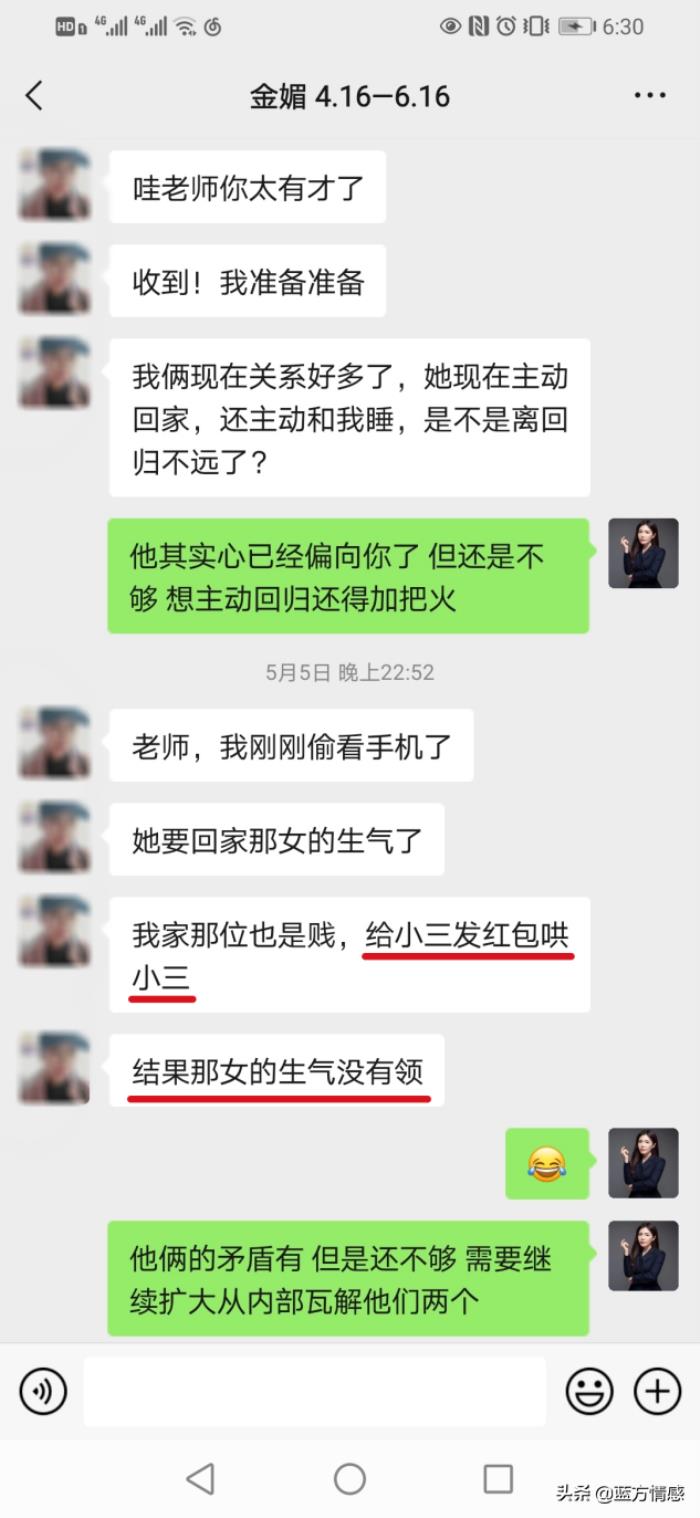Tap the message text field
Screen dimensions: 700x1518
[x=314, y=1391]
